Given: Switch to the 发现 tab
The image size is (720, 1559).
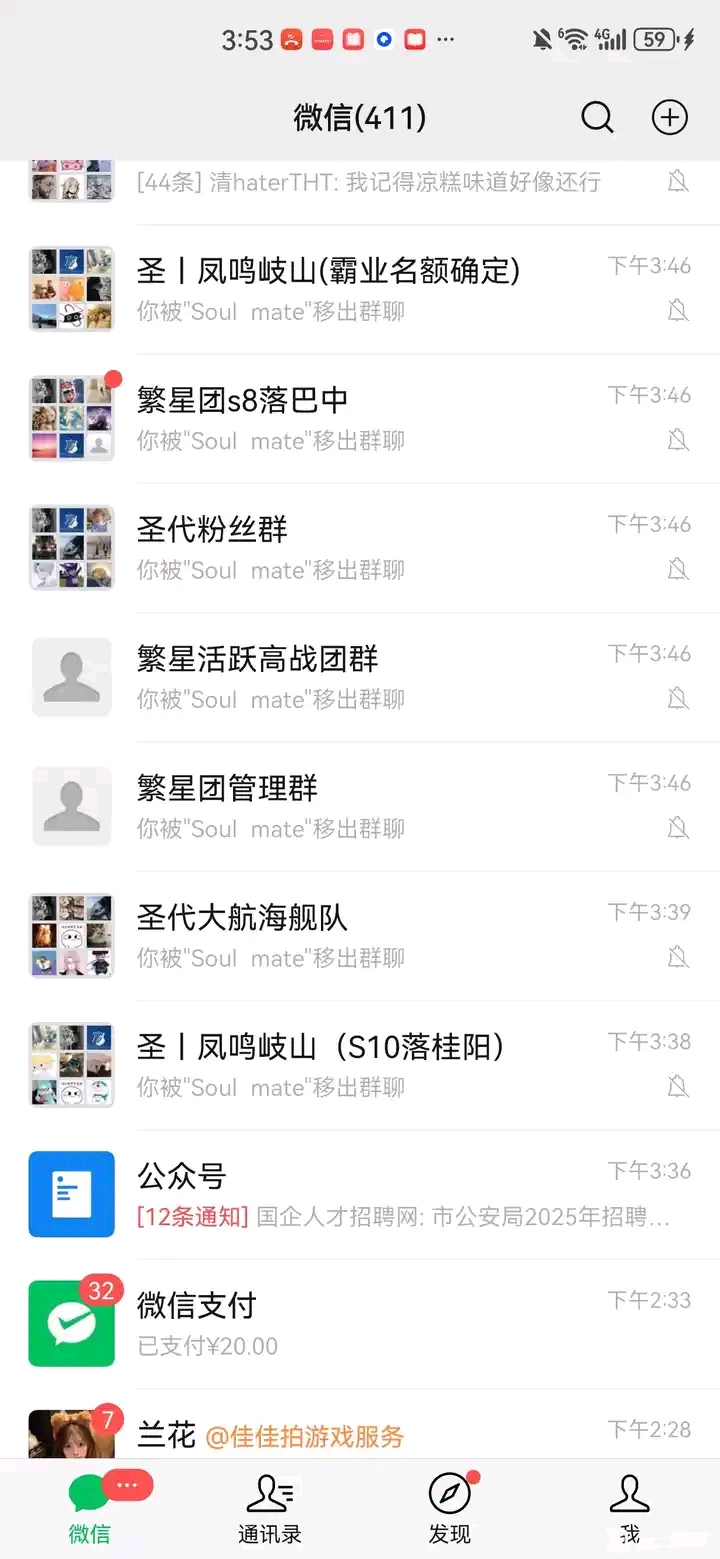Looking at the screenshot, I should coord(450,1508).
